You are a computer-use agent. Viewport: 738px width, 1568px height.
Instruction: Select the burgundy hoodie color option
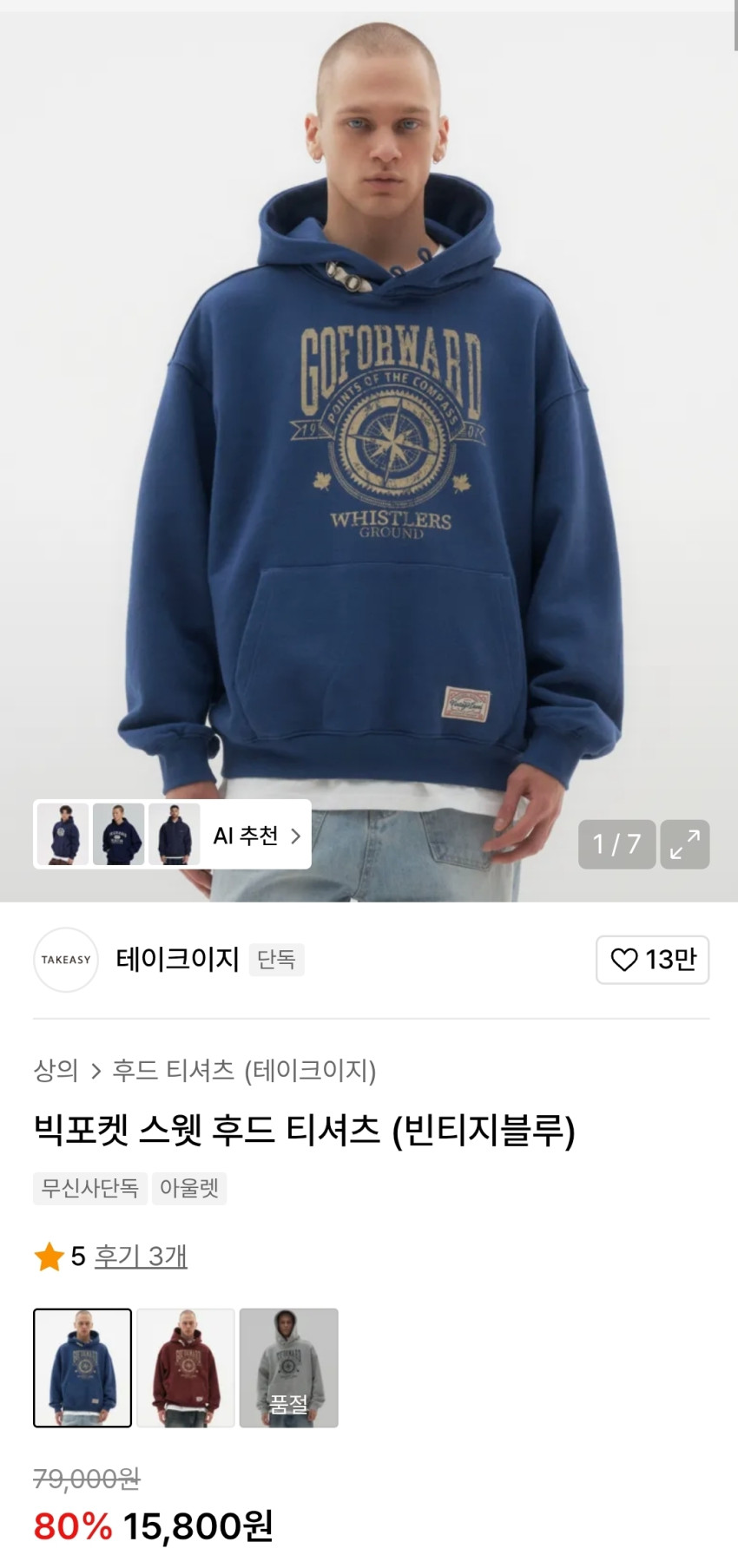coord(186,1368)
